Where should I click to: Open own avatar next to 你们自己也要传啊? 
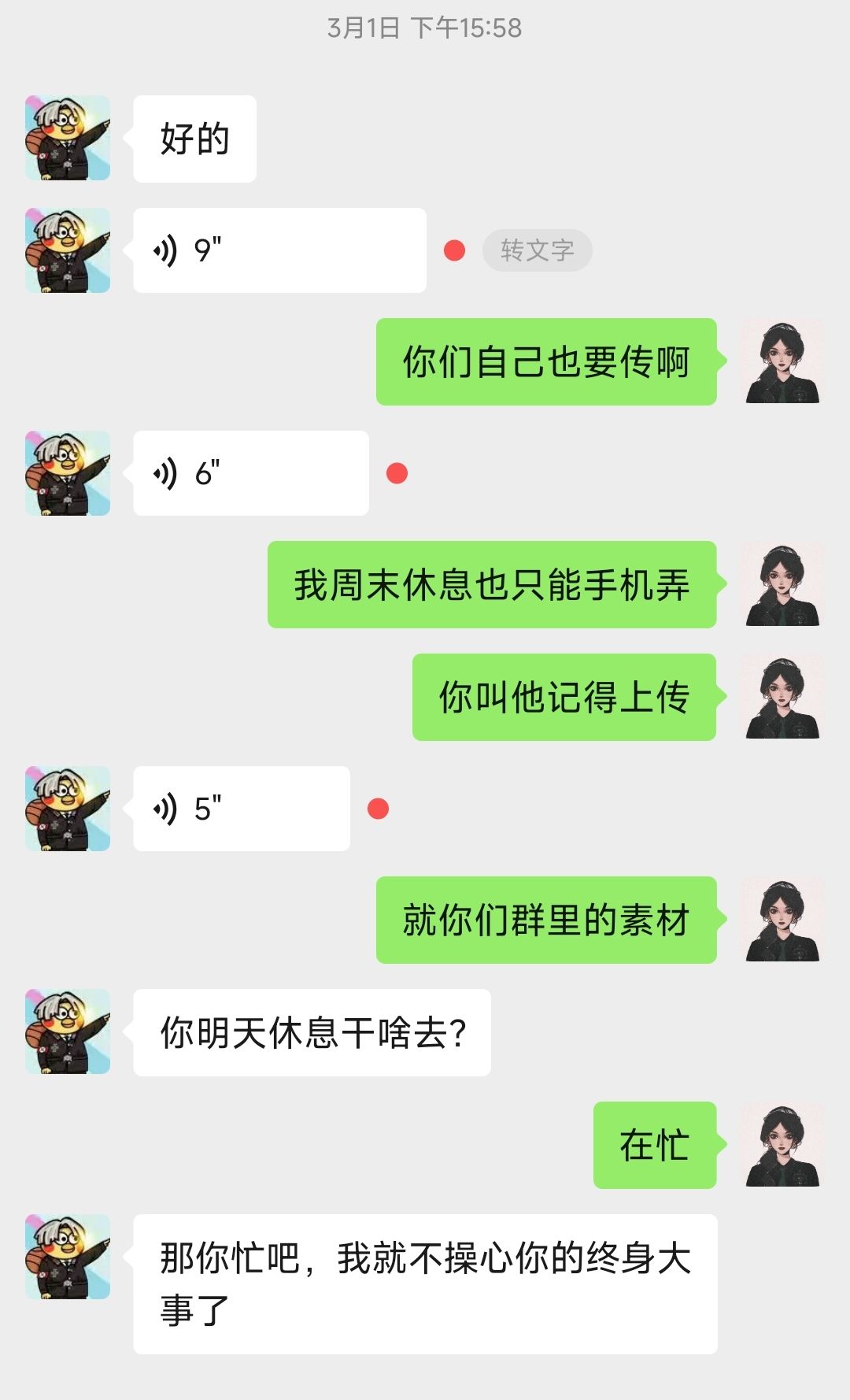point(783,361)
